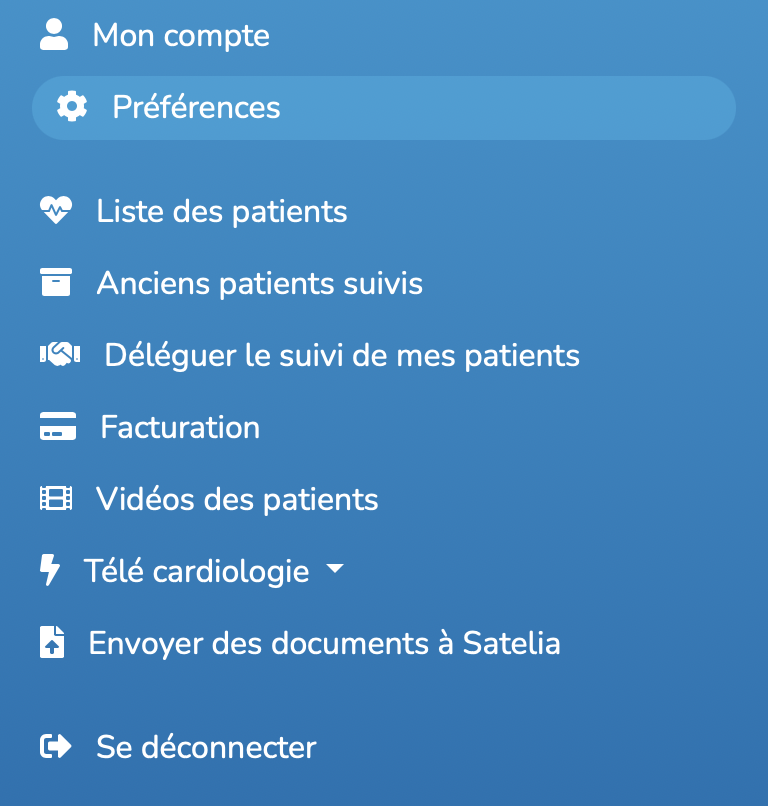Log out with Se déconnecter
This screenshot has width=768, height=806.
point(206,747)
